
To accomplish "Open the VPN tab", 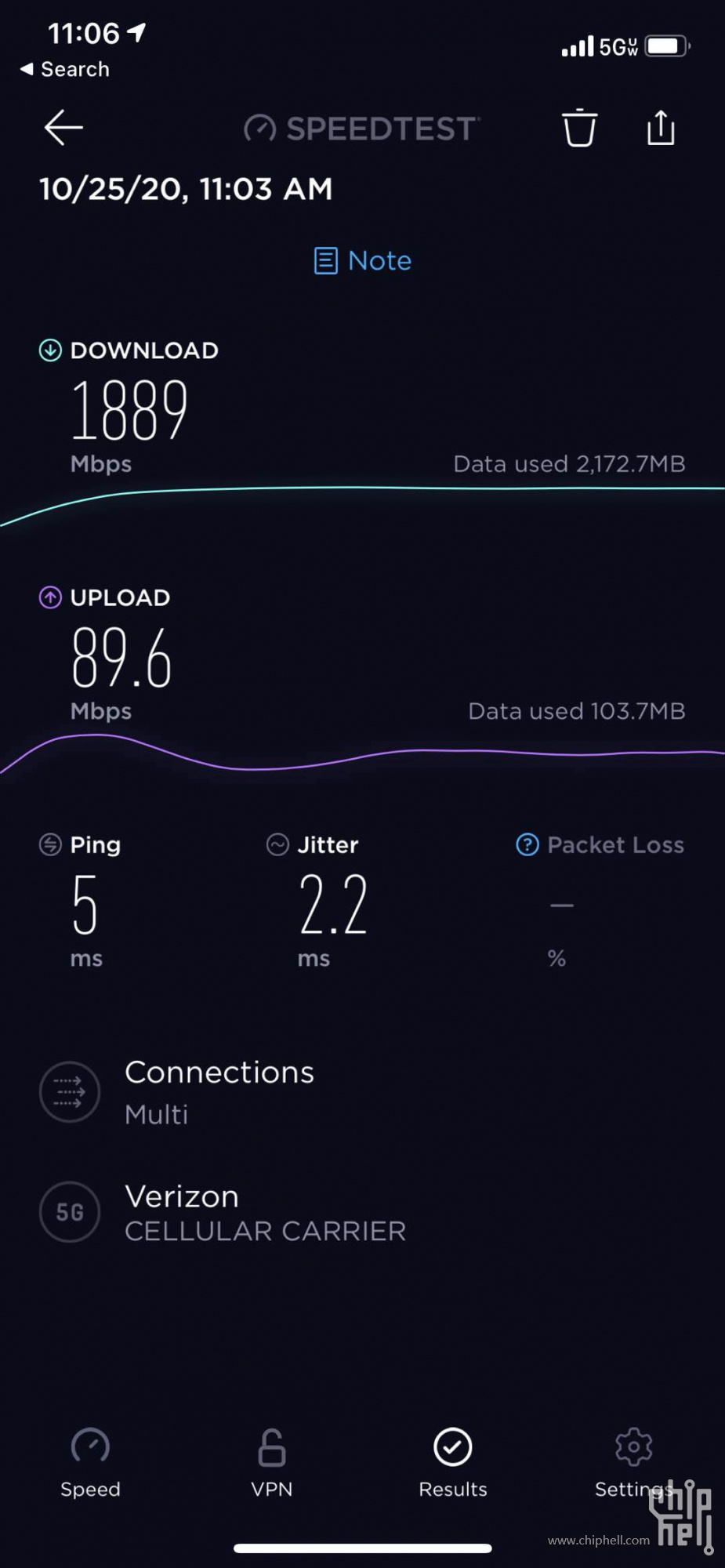I will 272,1464.
